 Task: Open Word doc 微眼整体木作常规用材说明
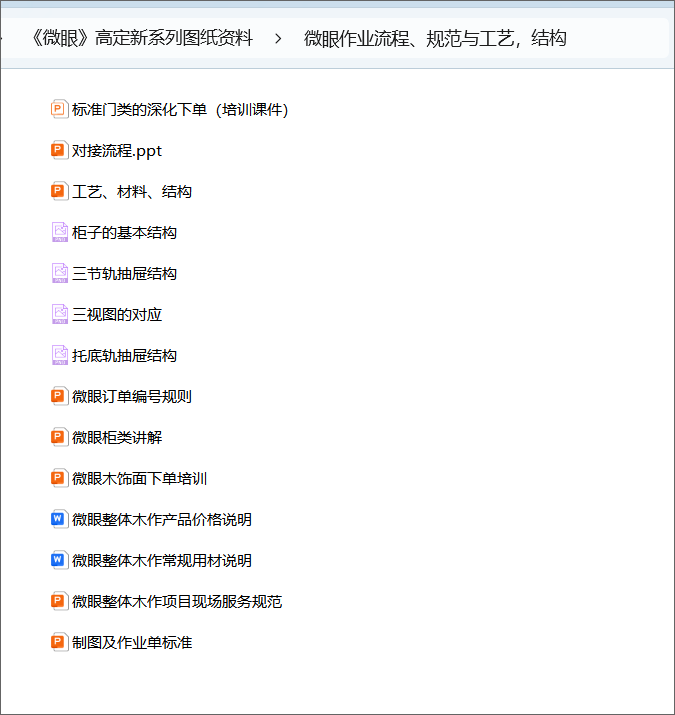161,561
